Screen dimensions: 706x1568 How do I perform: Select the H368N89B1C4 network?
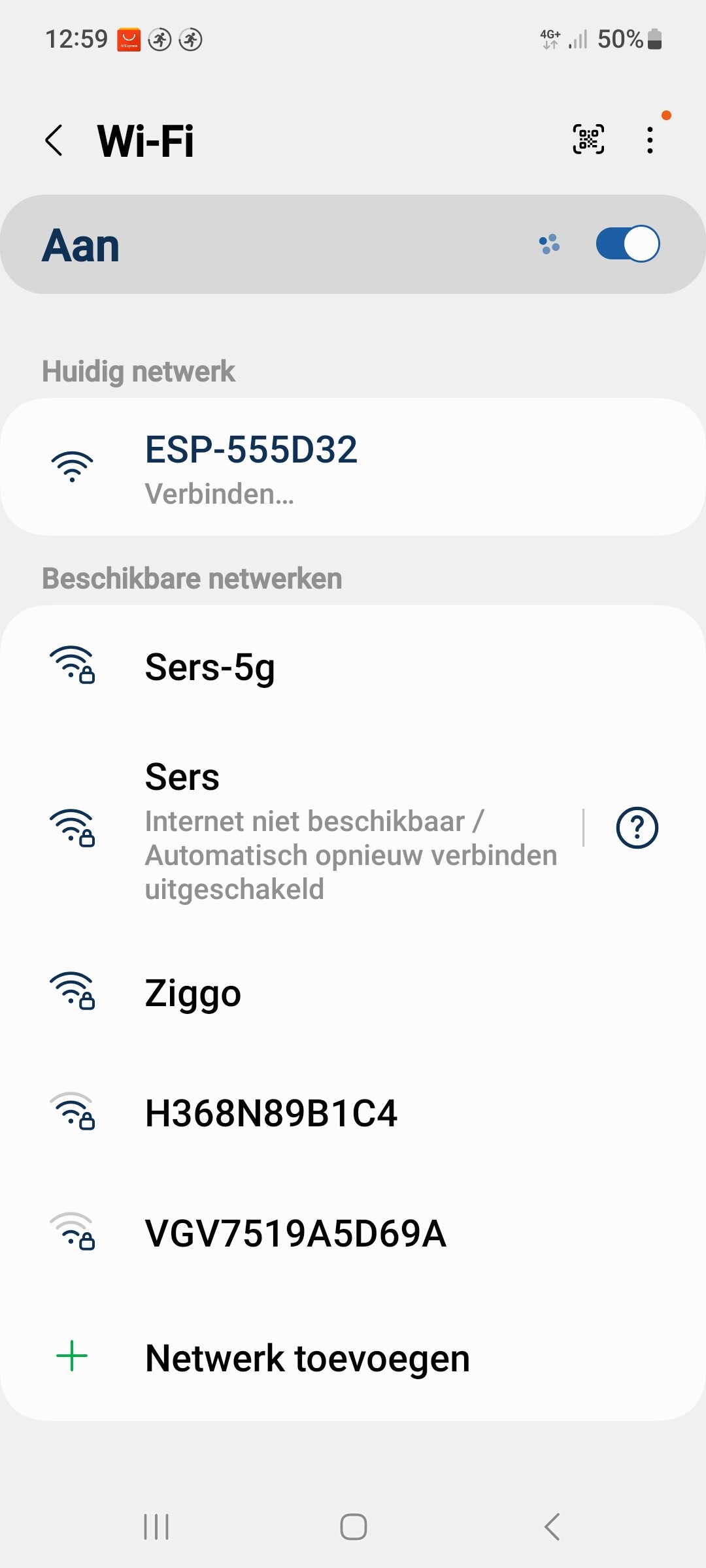coord(353,1113)
